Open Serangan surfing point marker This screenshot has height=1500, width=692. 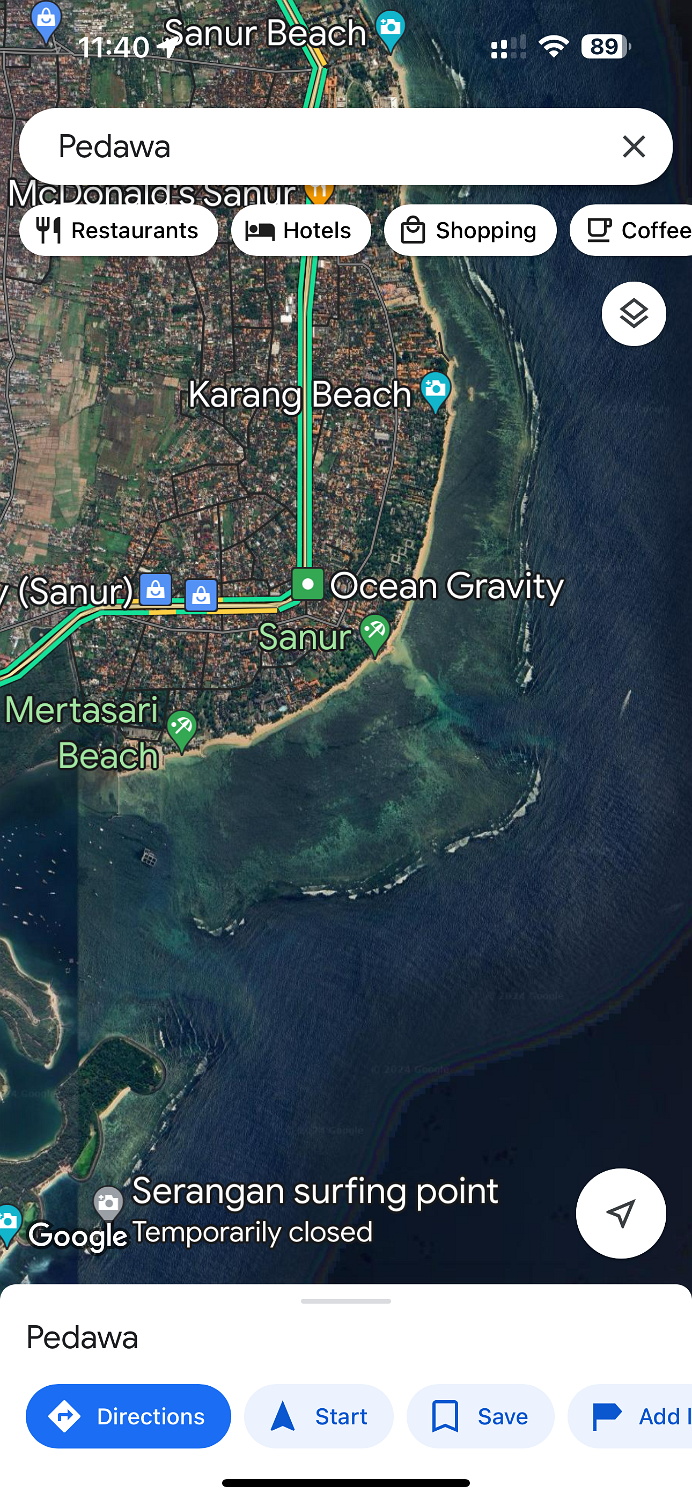(x=108, y=1203)
